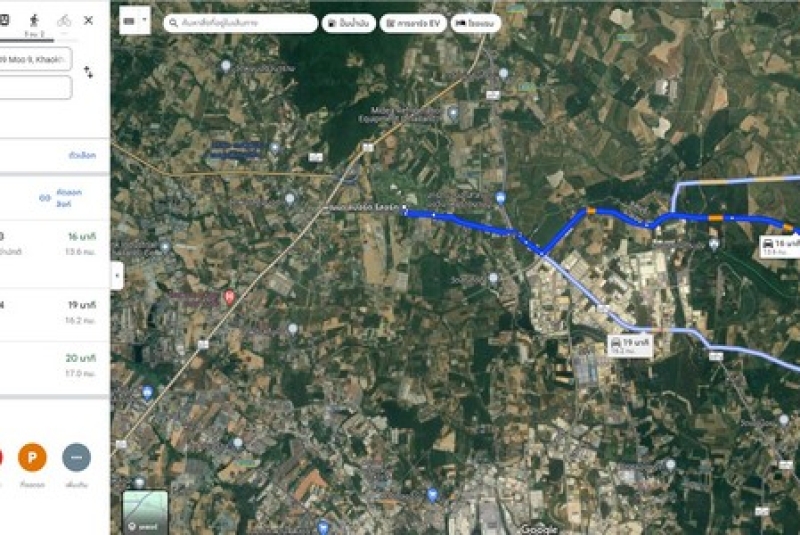Swap starting point and destination
Viewport: 800px width, 535px height.
(x=88, y=72)
